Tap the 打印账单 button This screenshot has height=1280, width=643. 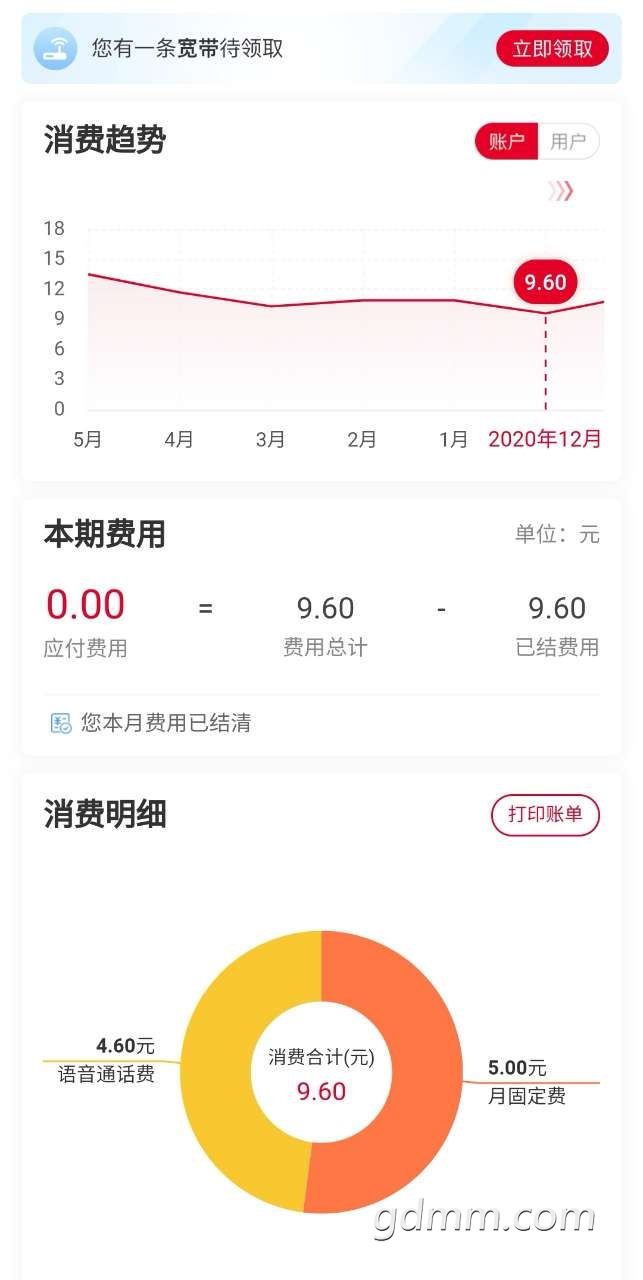click(545, 815)
